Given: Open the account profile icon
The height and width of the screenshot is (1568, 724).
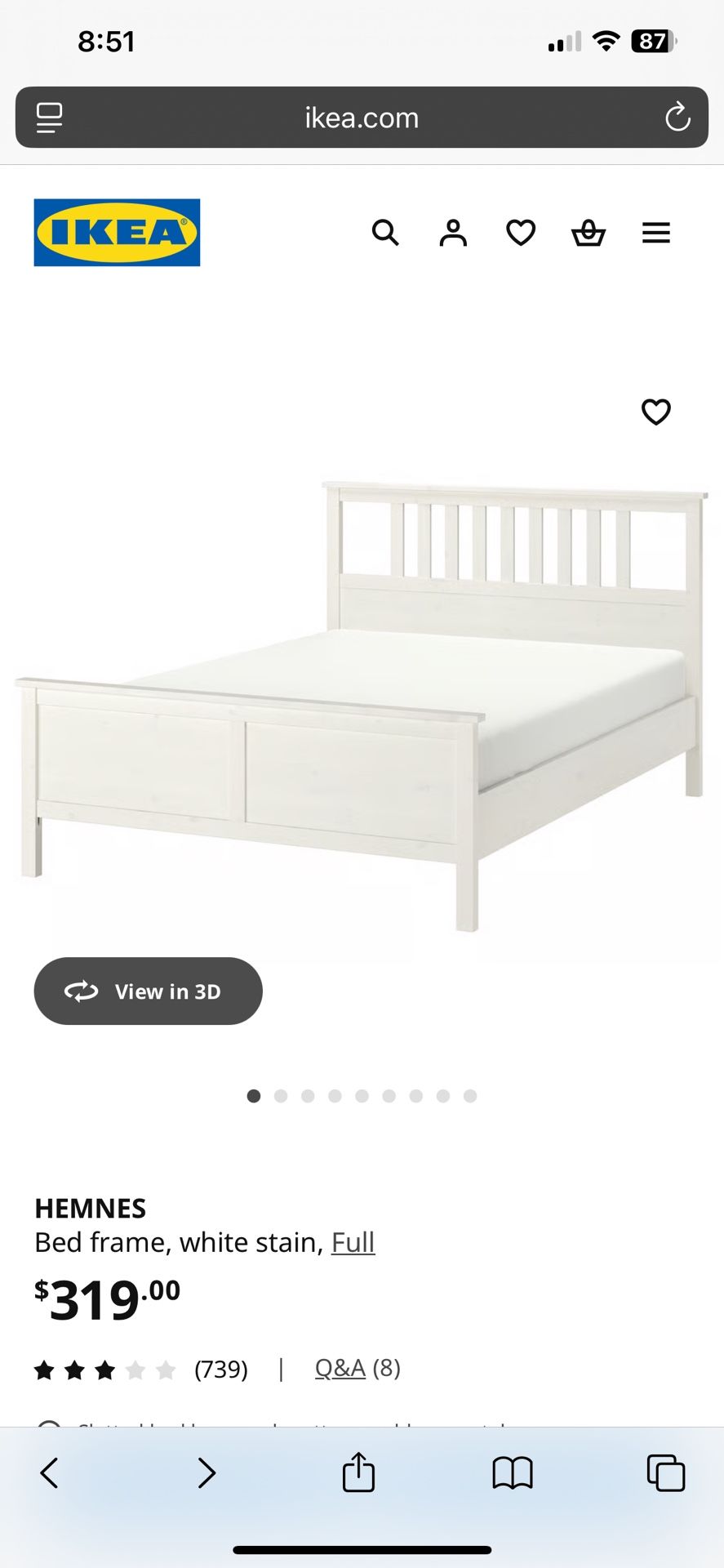Looking at the screenshot, I should pyautogui.click(x=453, y=233).
